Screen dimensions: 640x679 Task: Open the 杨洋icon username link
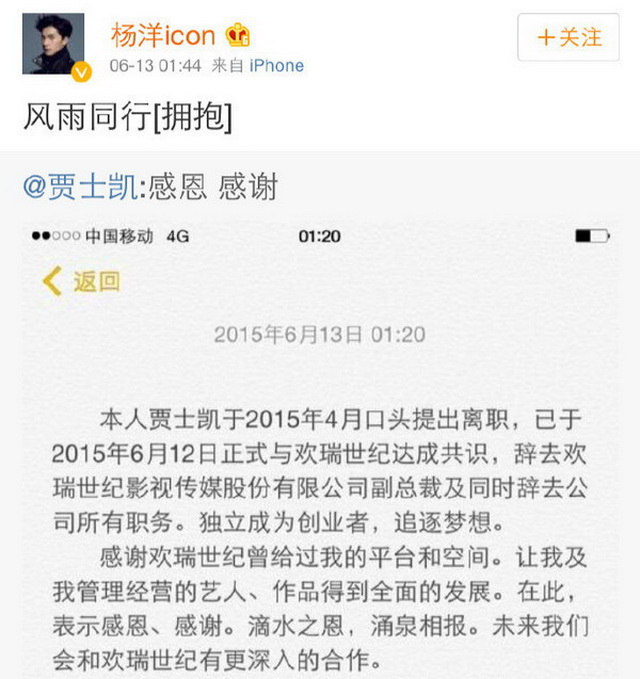click(x=163, y=36)
